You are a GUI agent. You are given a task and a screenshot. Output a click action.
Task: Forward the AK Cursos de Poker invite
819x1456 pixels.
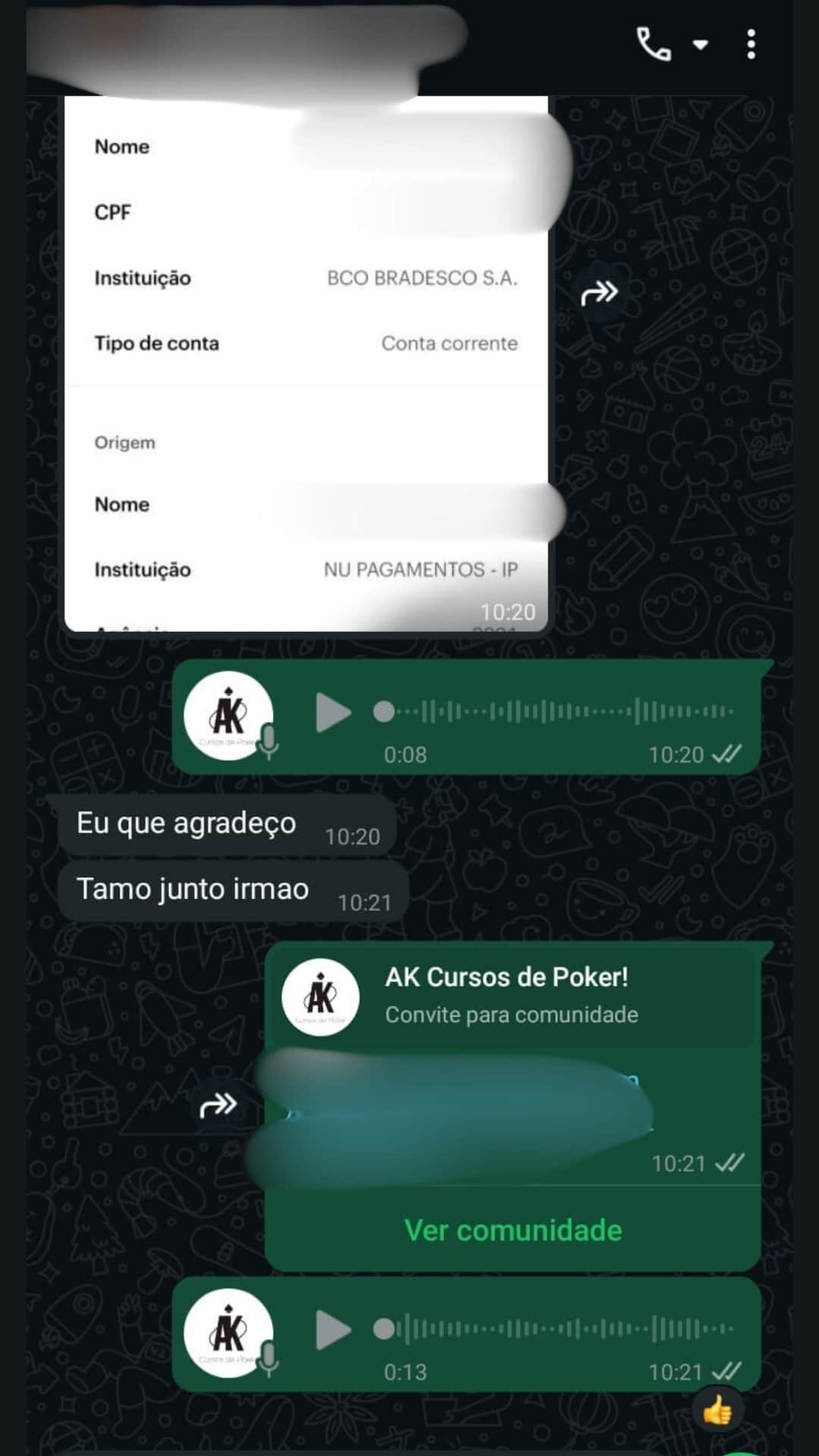pyautogui.click(x=218, y=1106)
